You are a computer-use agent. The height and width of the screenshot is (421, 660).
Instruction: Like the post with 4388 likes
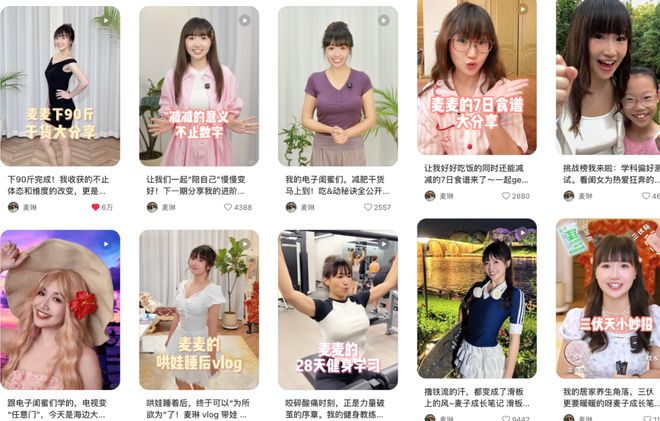point(227,207)
